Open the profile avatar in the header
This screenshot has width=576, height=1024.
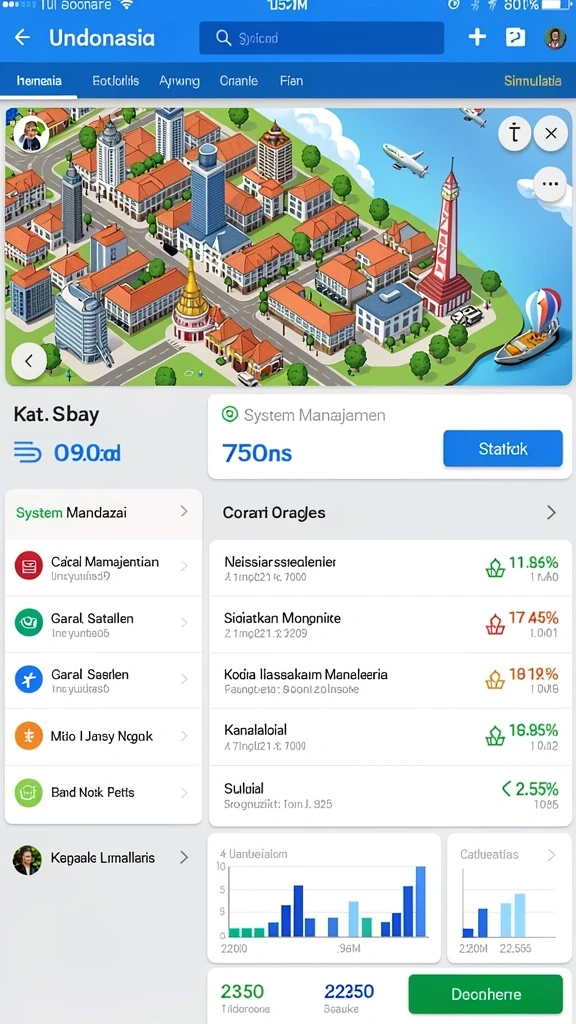tap(554, 37)
